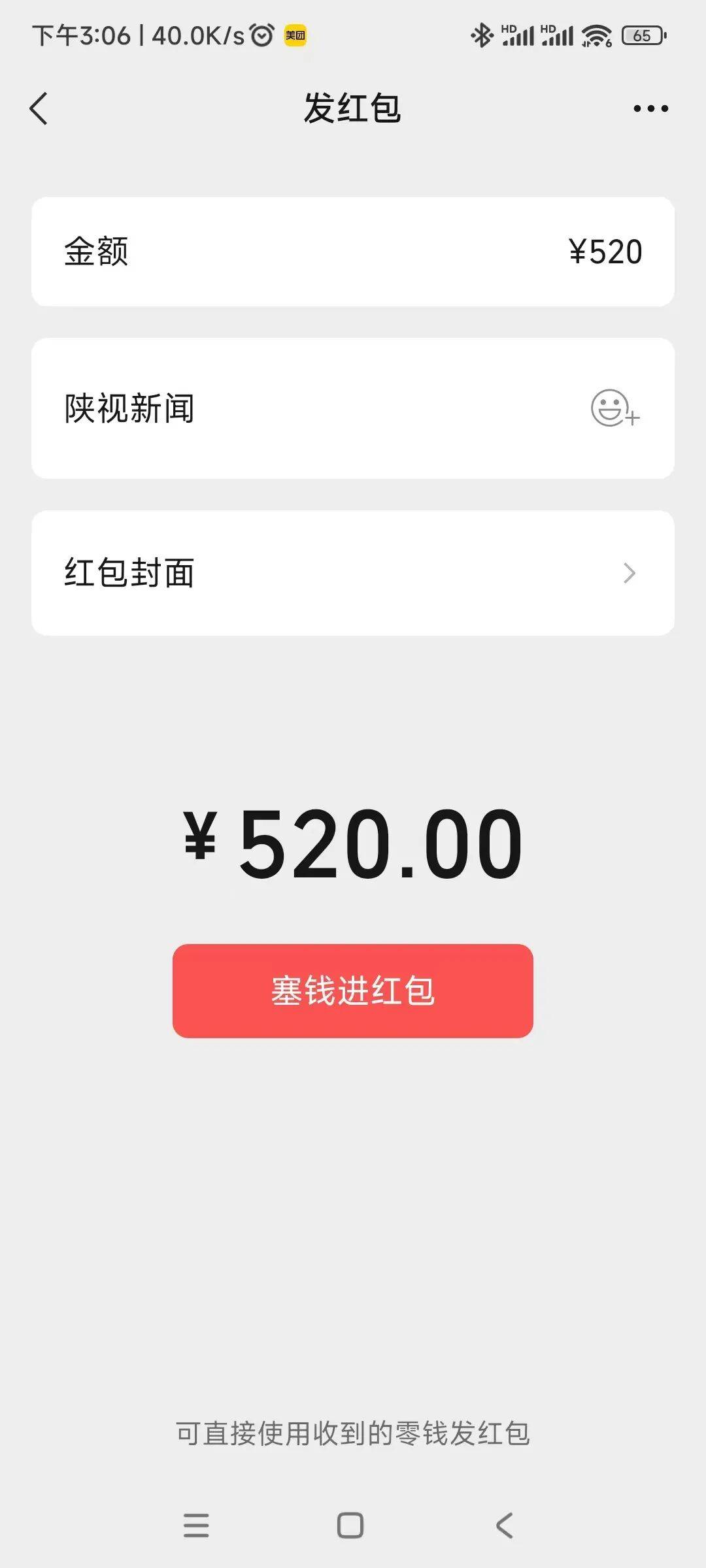Open recent apps from the navigation bar

point(196,1526)
